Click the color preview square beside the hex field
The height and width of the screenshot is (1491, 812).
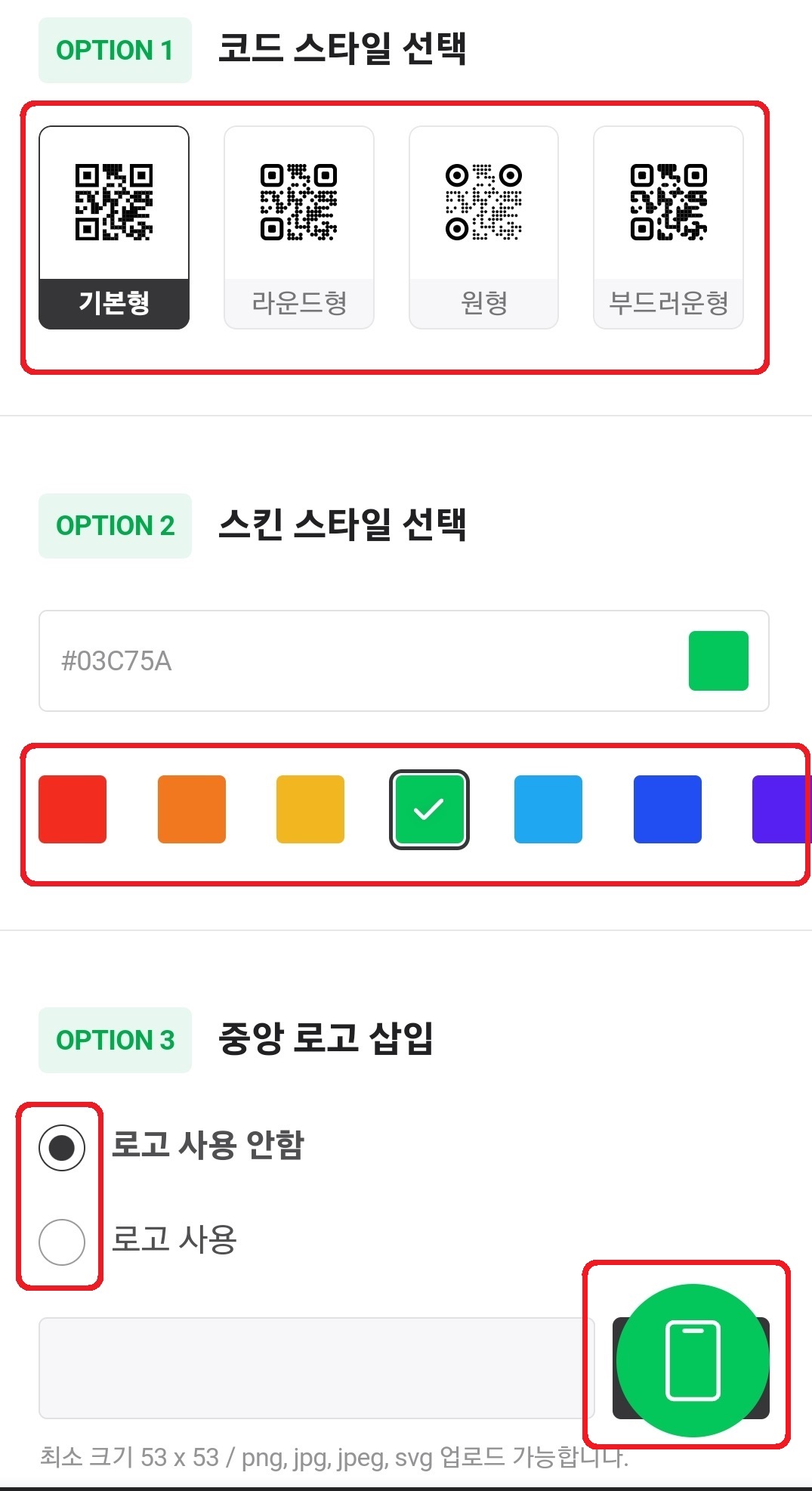coord(717,660)
